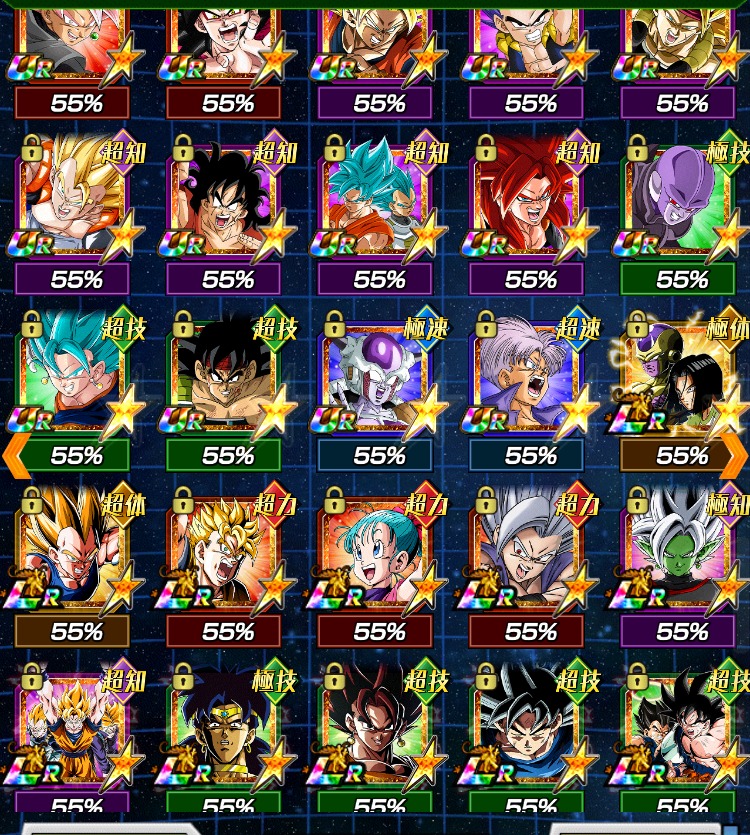Go to the next page with right arrow
The height and width of the screenshot is (835, 750).
[735, 456]
